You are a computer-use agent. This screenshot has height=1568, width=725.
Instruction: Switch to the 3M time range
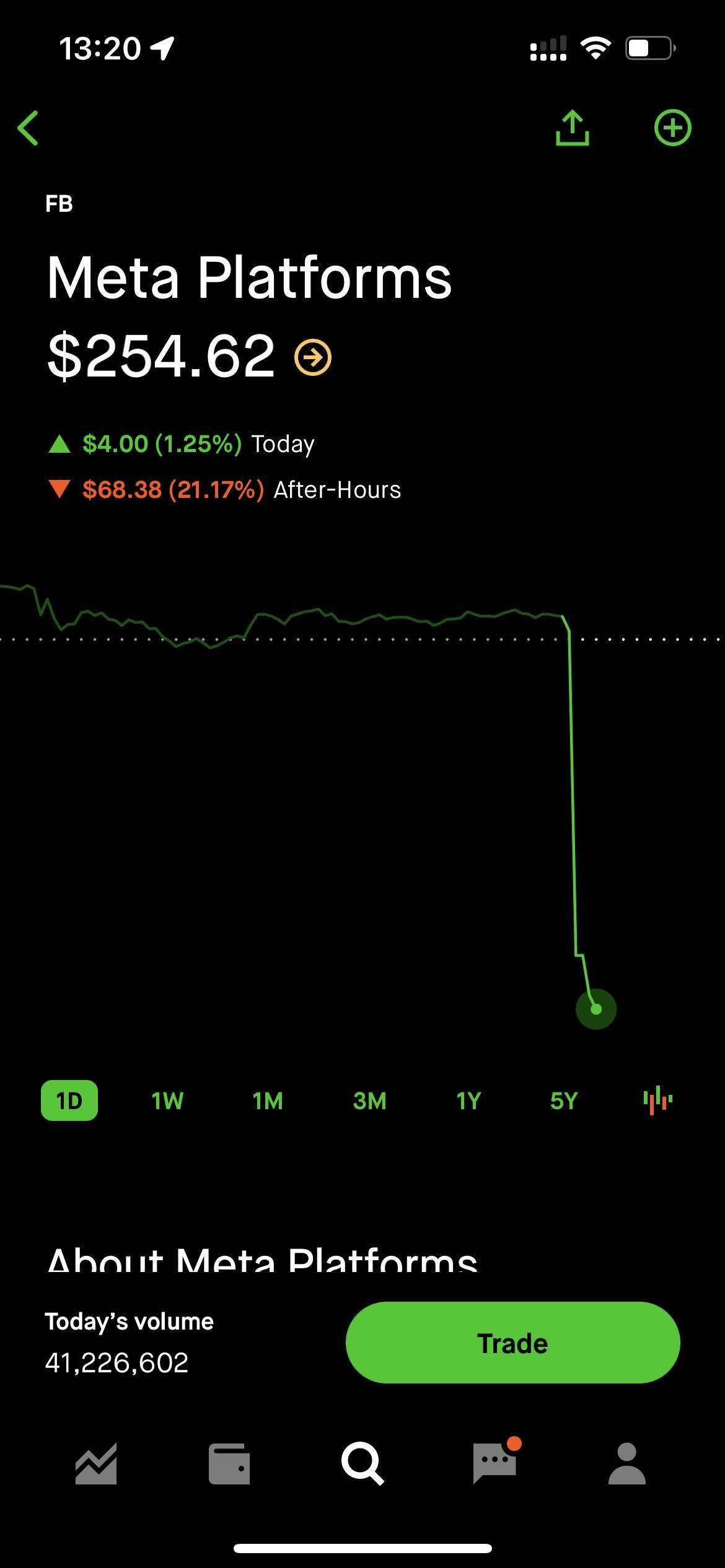point(369,1100)
